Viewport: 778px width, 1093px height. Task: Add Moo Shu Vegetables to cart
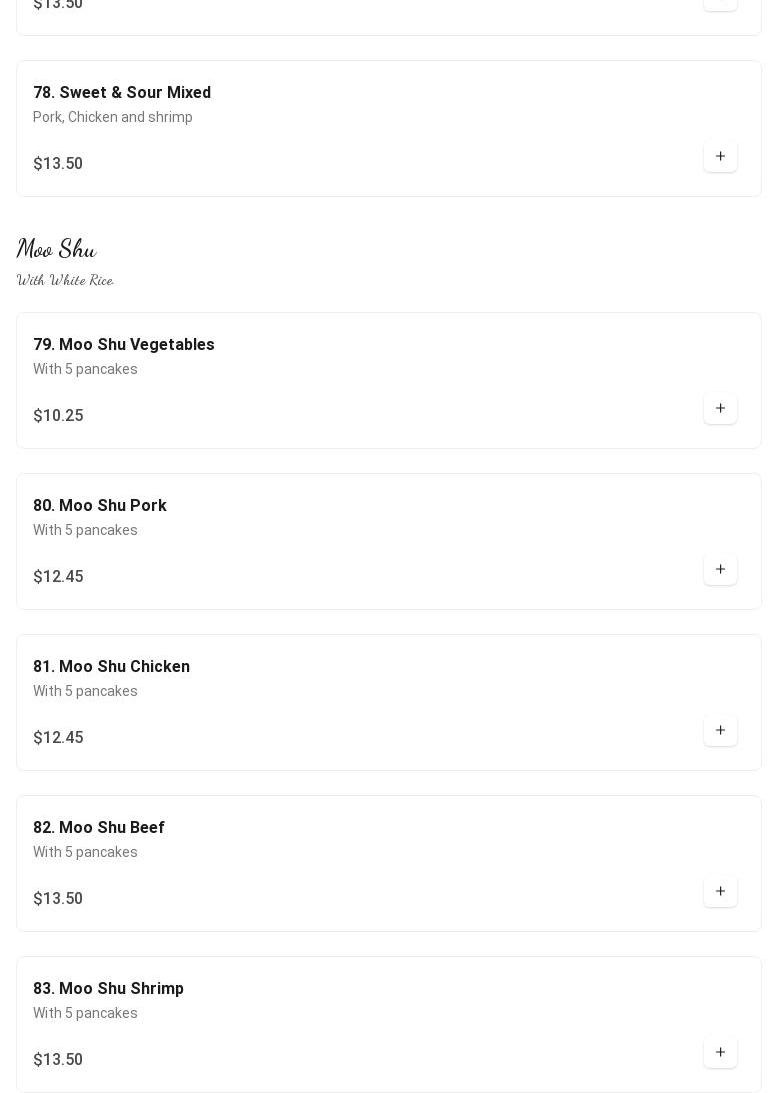(x=720, y=408)
